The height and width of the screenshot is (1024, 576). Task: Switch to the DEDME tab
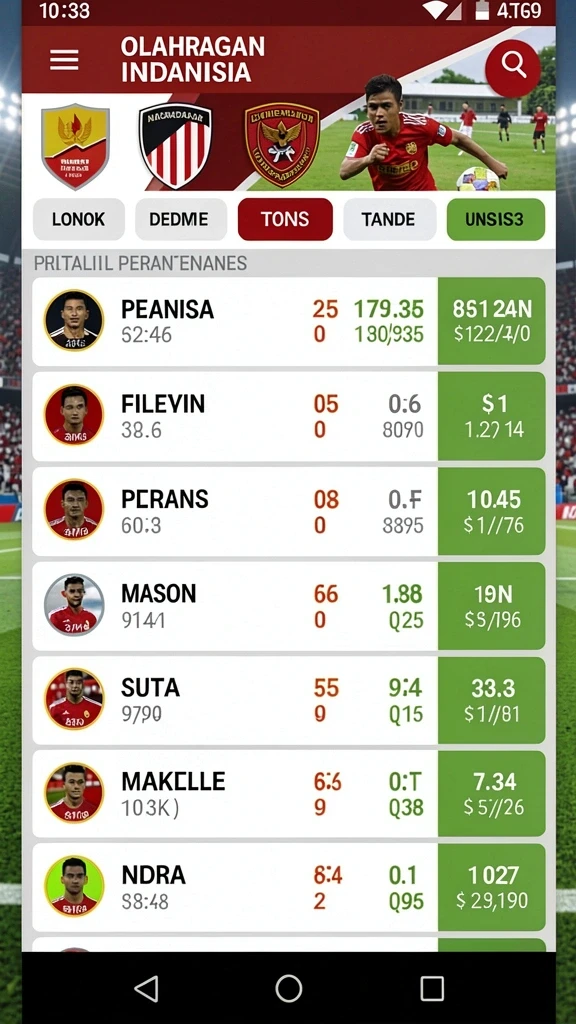181,219
